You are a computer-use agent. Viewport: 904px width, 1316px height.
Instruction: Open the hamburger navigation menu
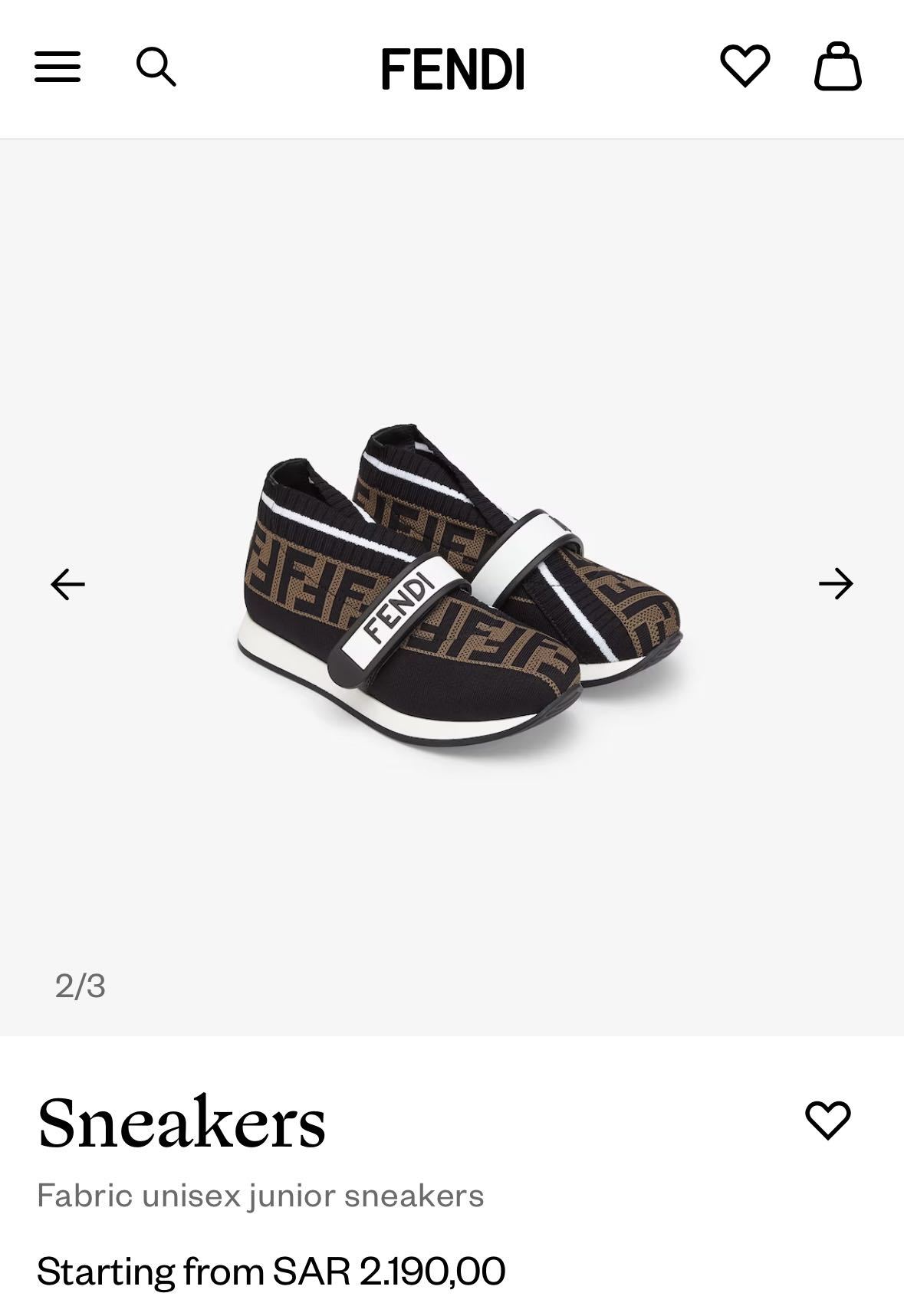[58, 67]
